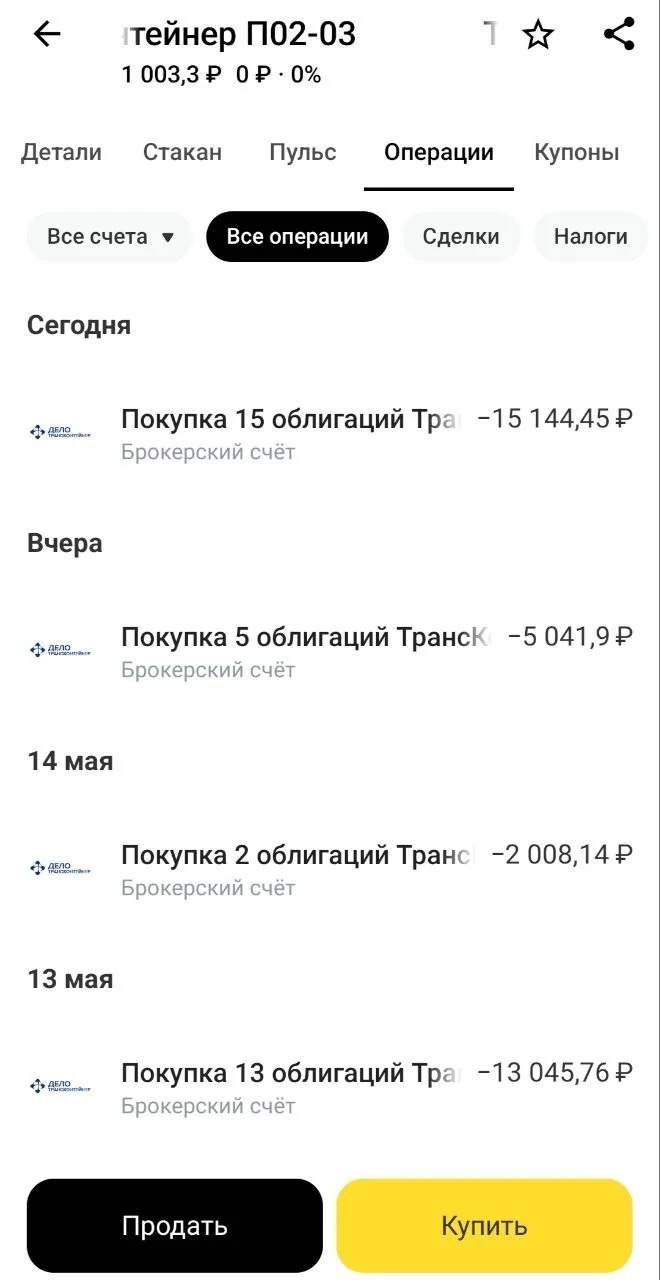Open the purchase of 5 bonds
Viewport: 660px width, 1280px height.
click(330, 651)
